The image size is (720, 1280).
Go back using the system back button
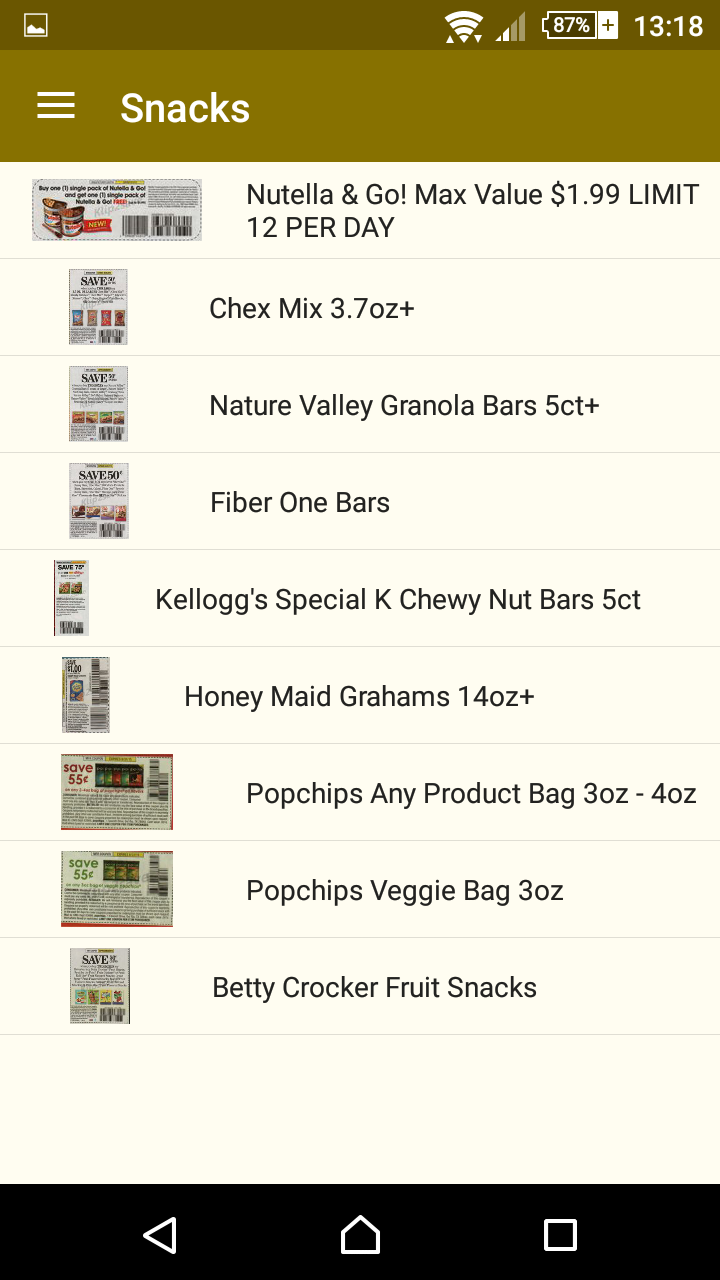tap(160, 1235)
